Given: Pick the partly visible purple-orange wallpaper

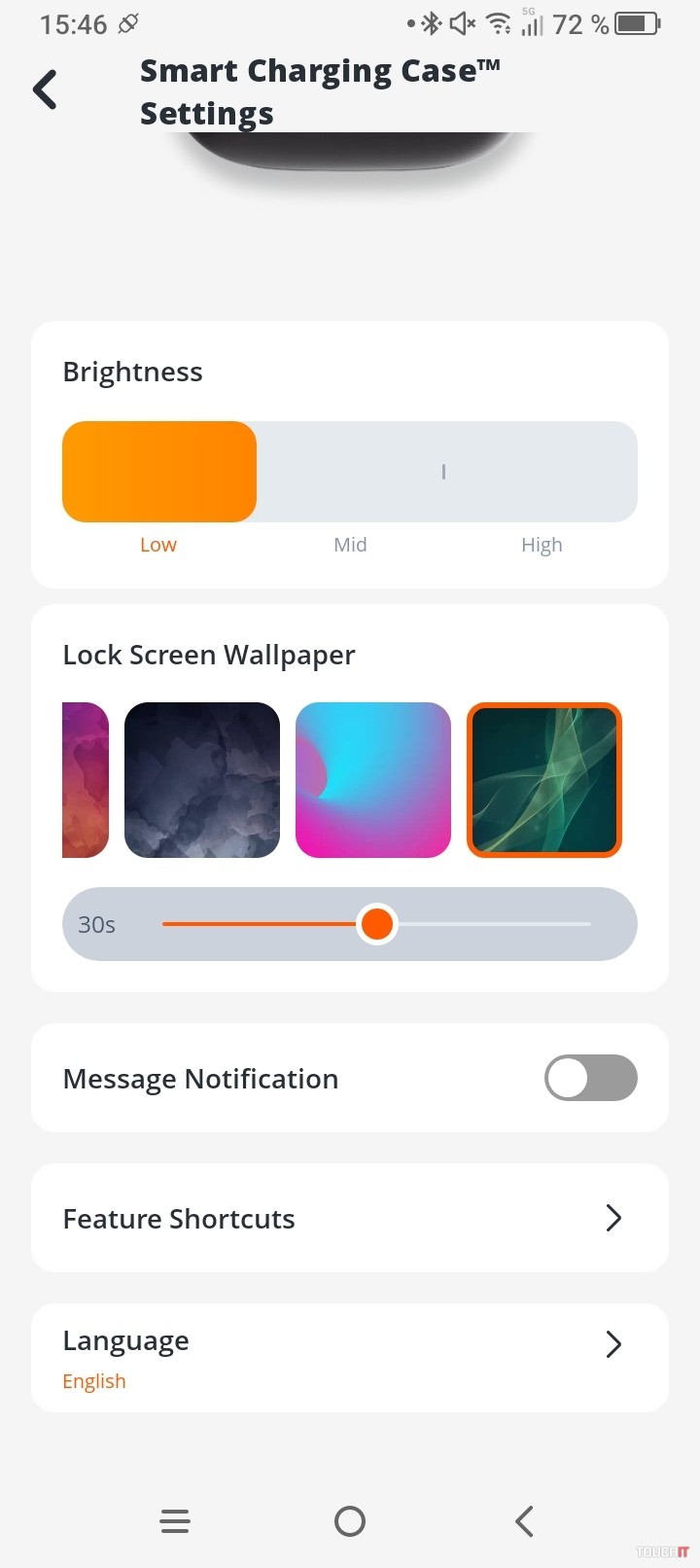Looking at the screenshot, I should click(x=85, y=780).
